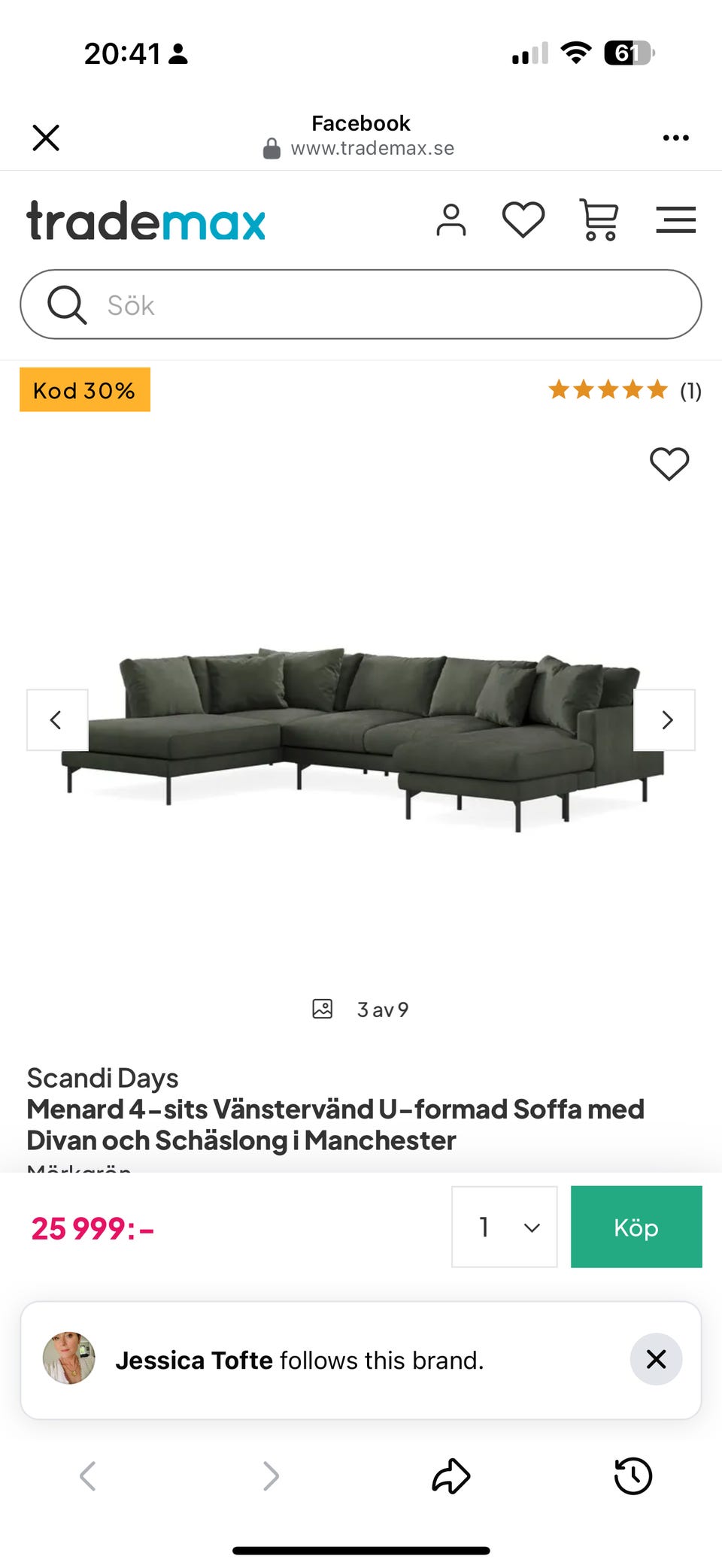Open the favorites heart in header
Screen dimensions: 722x1568
click(x=523, y=220)
